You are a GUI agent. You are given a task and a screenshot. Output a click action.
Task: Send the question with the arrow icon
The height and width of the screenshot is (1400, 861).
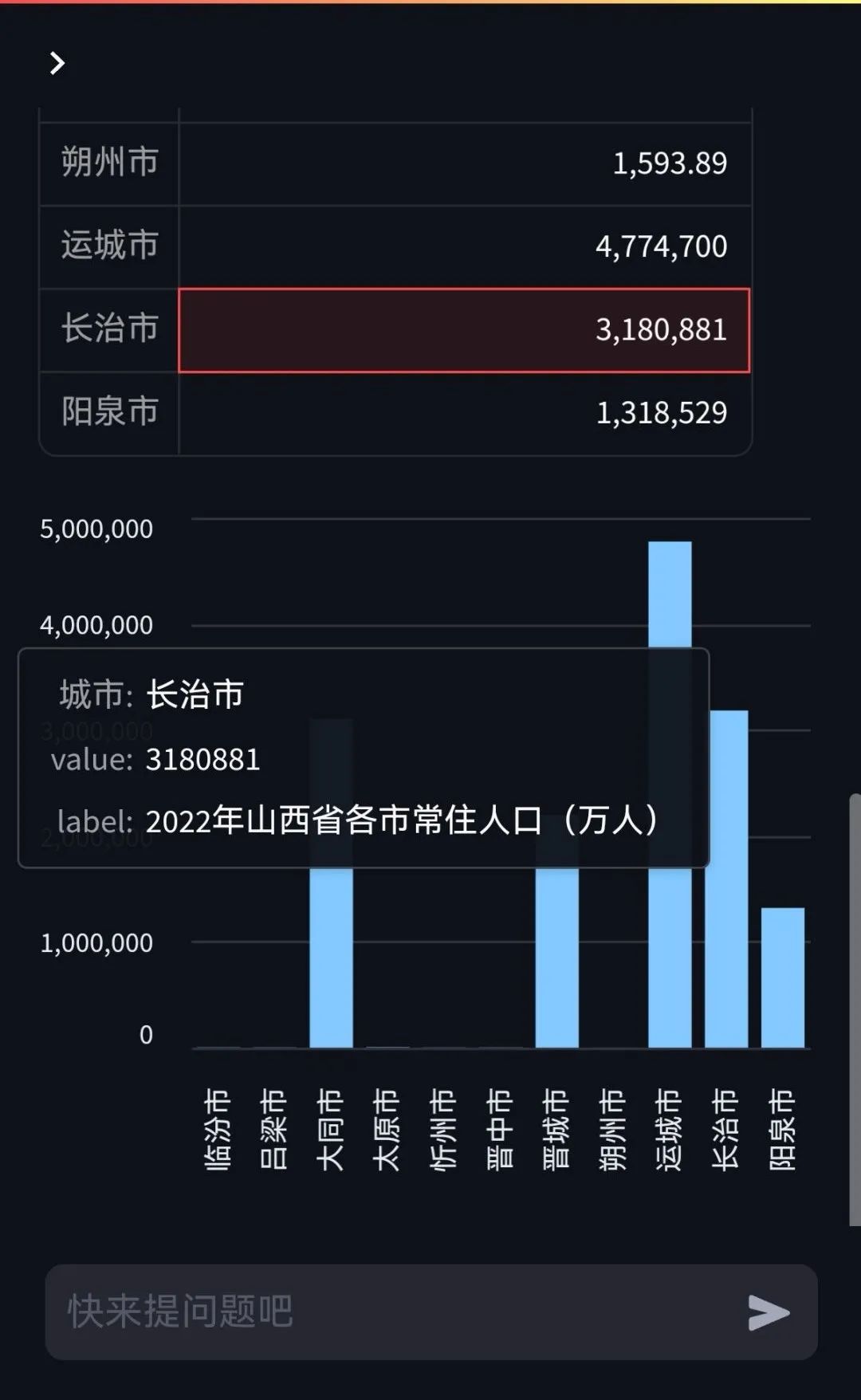tap(769, 1312)
